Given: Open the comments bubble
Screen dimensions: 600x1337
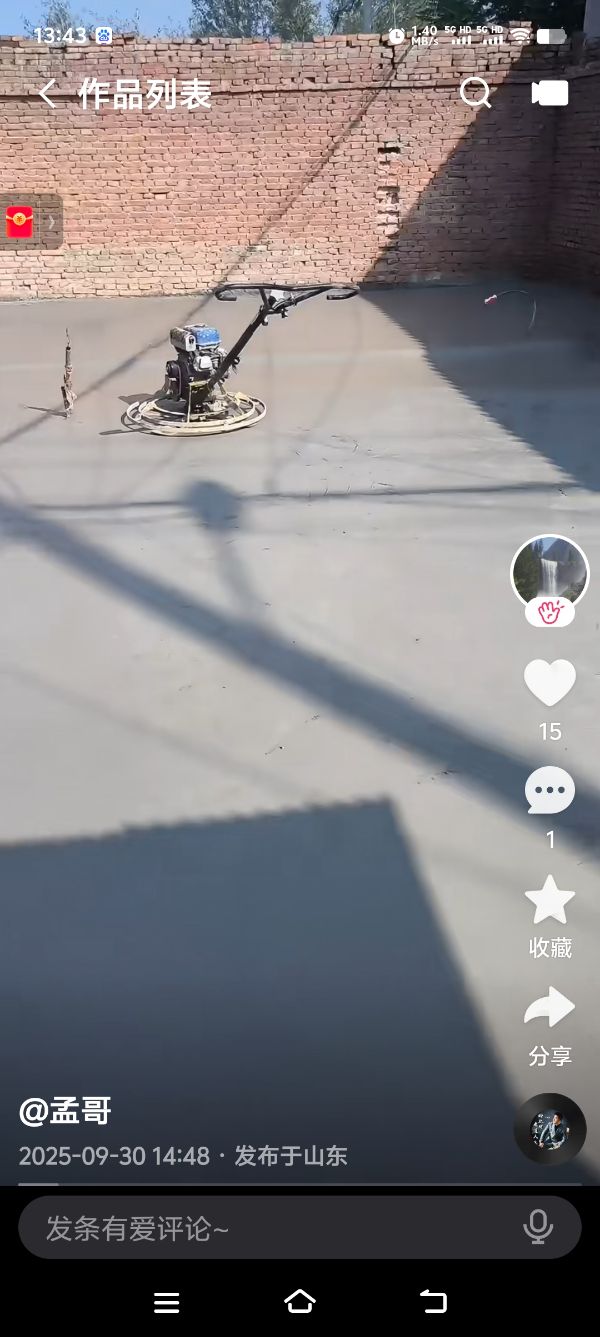Looking at the screenshot, I should [549, 791].
